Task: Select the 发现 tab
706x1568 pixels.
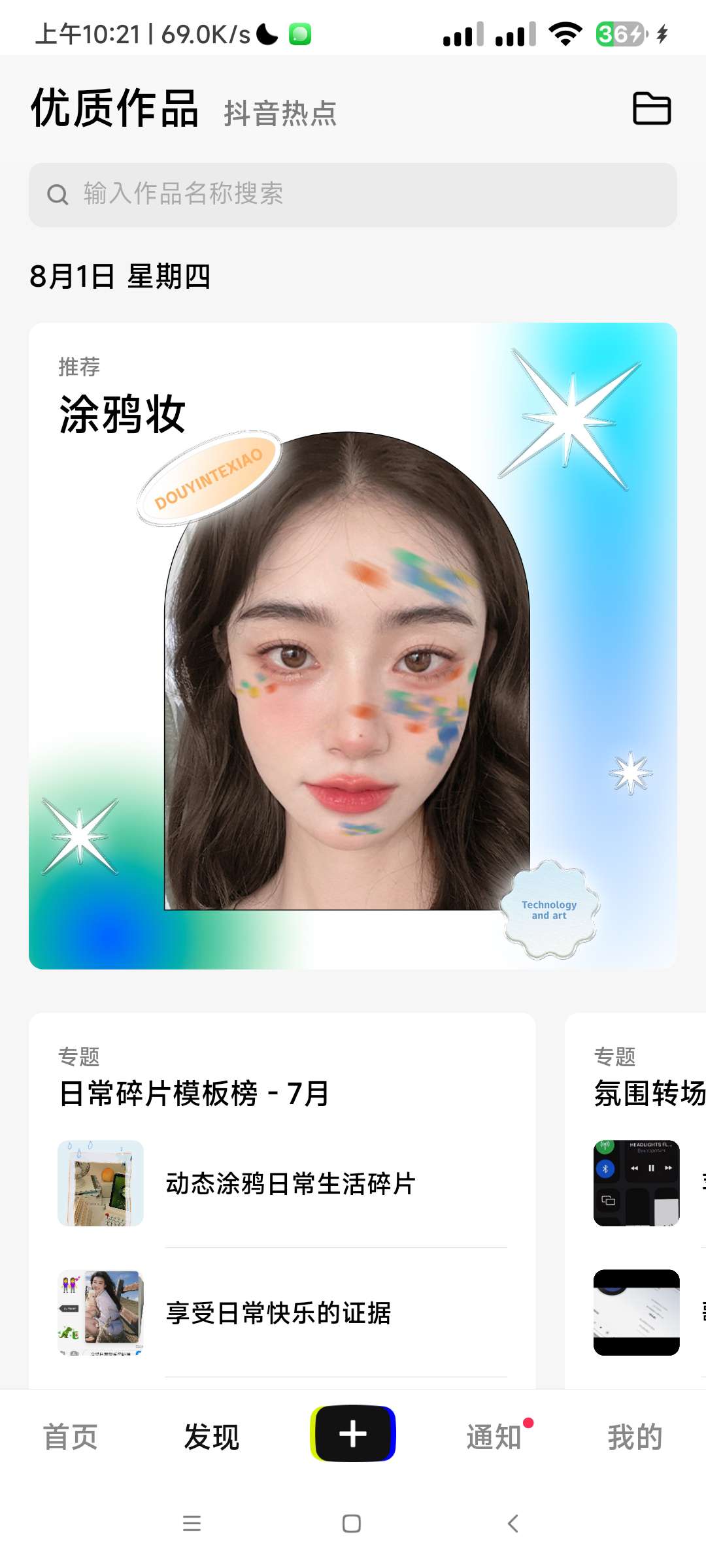Action: click(212, 1437)
